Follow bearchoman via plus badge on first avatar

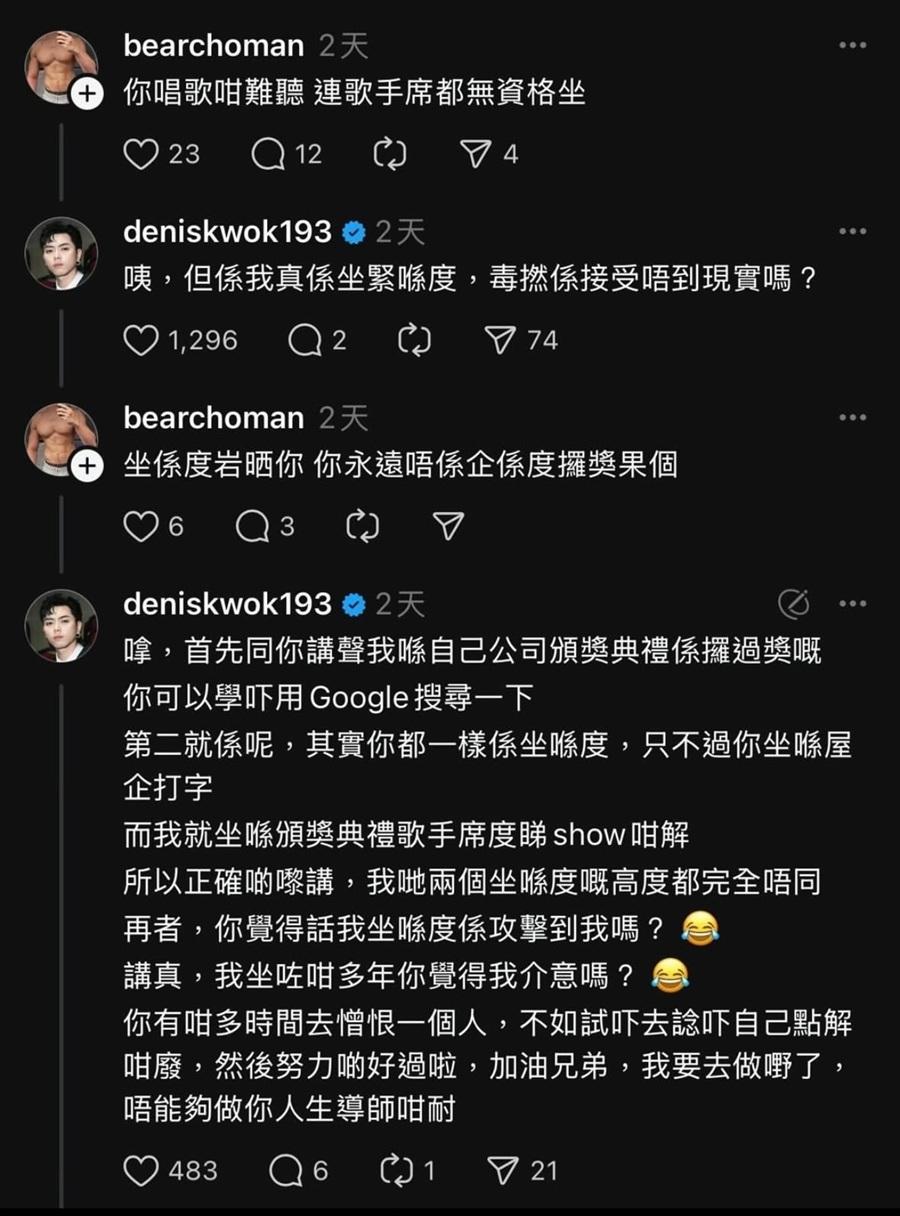point(87,94)
